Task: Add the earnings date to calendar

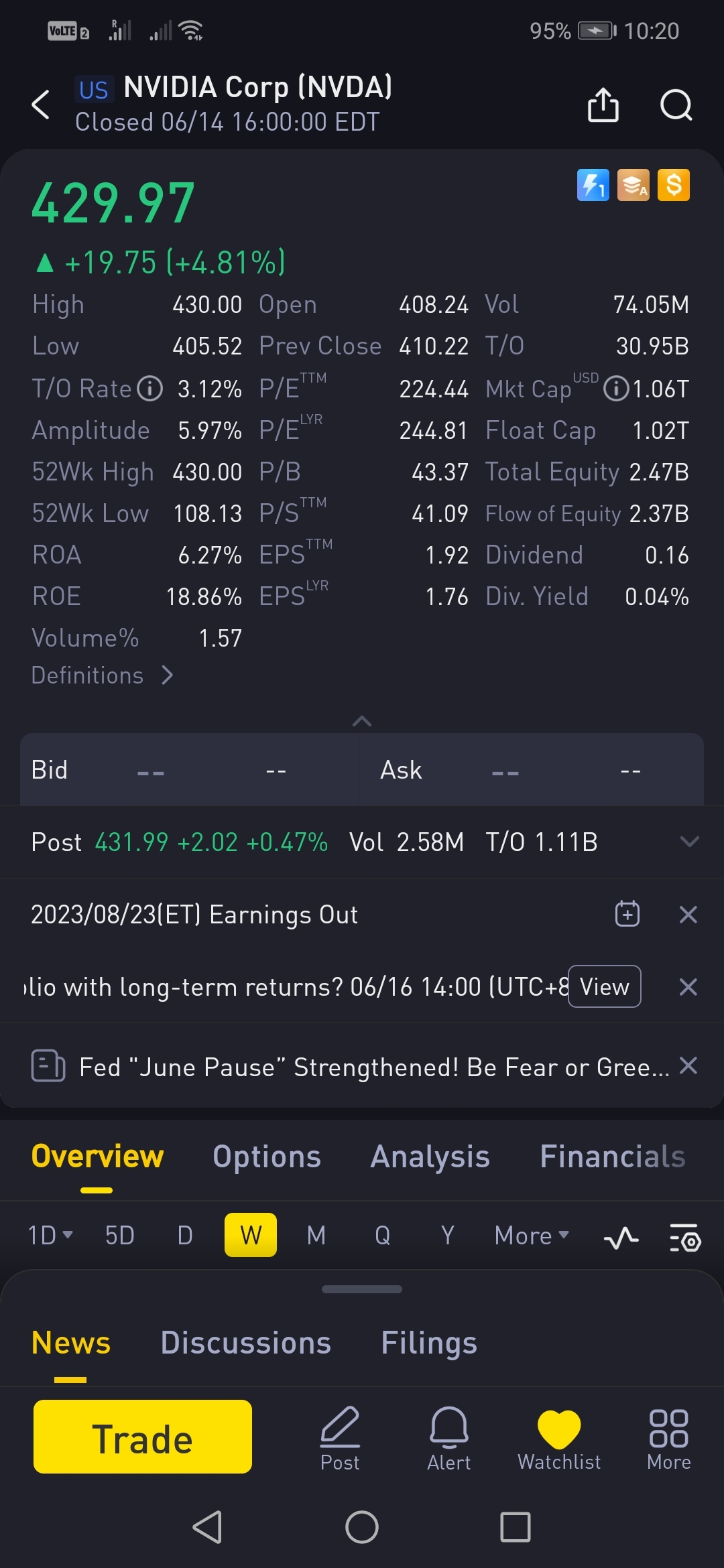Action: coord(627,914)
